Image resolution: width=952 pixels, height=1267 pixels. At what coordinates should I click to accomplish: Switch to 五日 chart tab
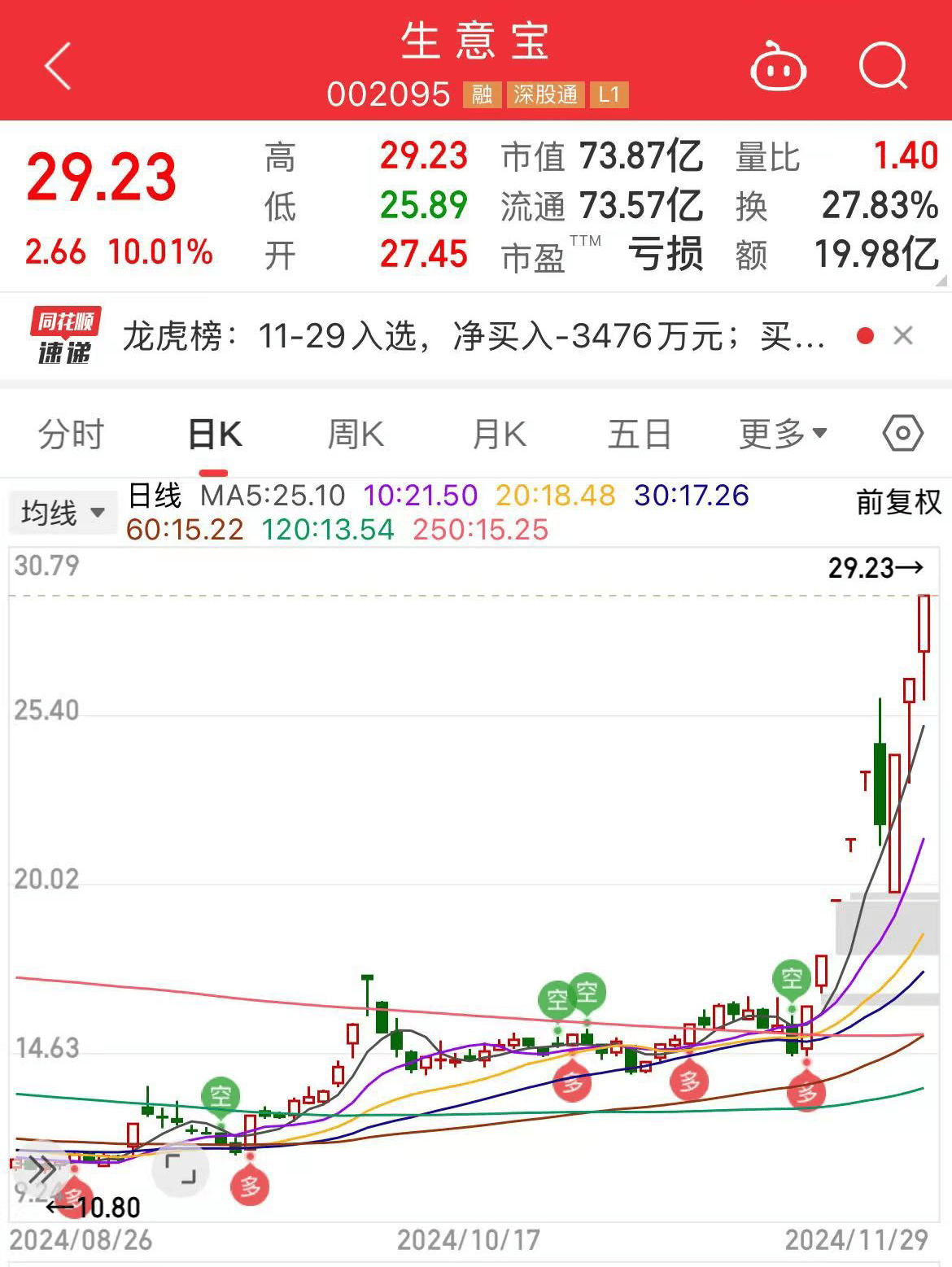click(x=640, y=434)
